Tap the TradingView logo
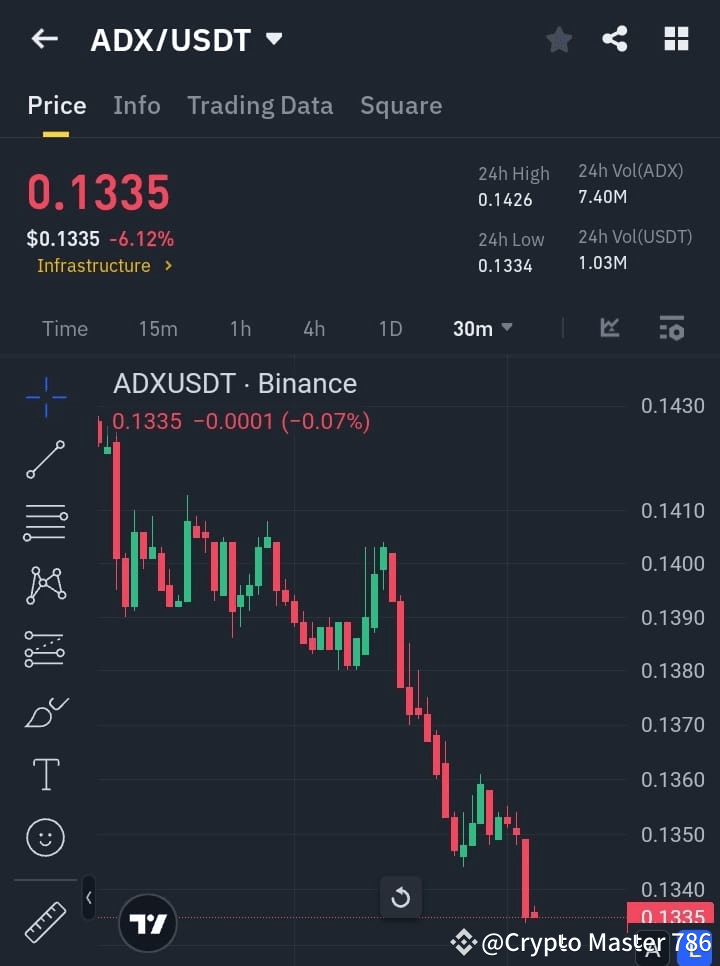720x966 pixels. [x=148, y=922]
